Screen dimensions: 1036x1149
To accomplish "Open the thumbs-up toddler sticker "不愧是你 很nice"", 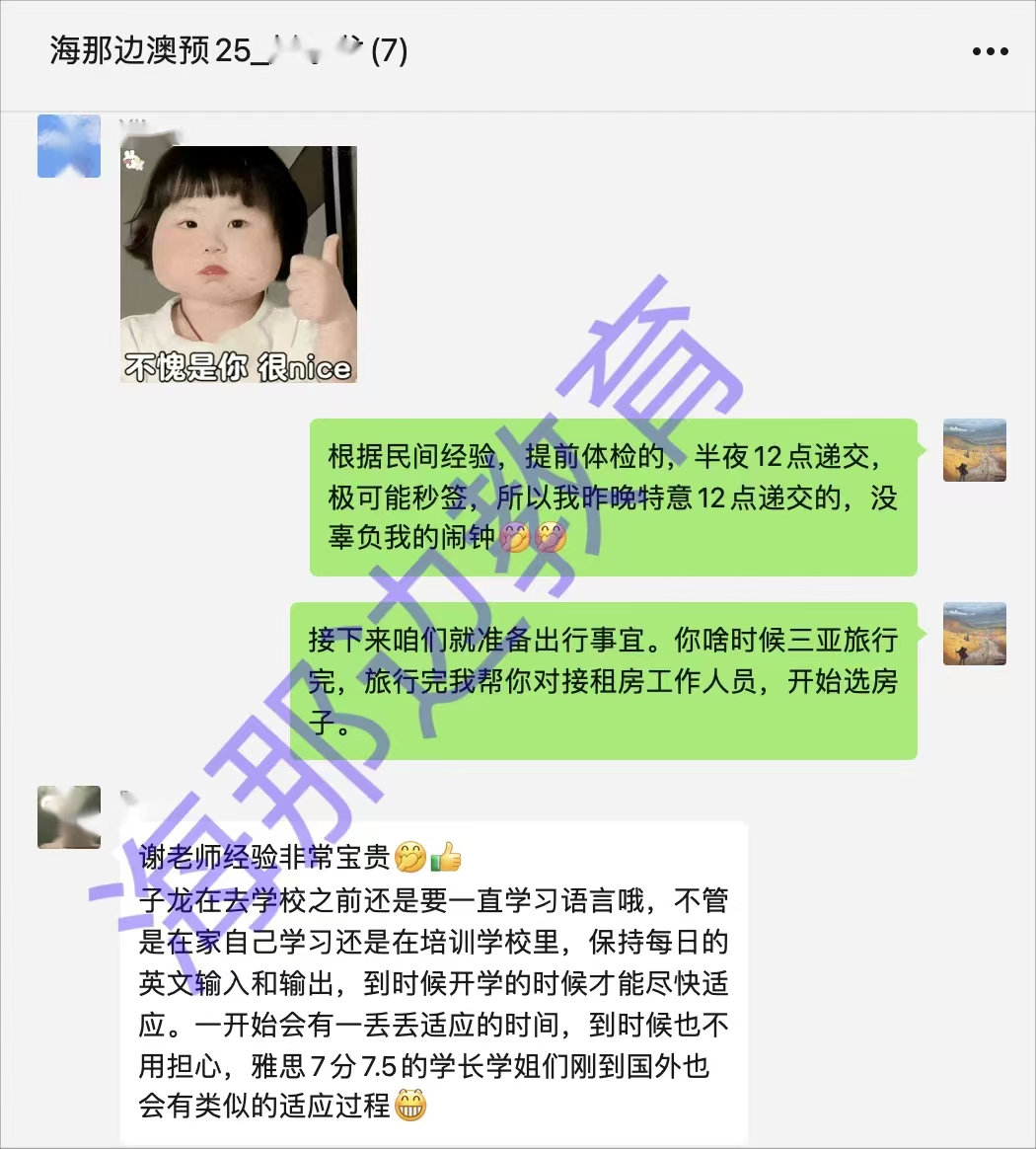I will [x=238, y=265].
